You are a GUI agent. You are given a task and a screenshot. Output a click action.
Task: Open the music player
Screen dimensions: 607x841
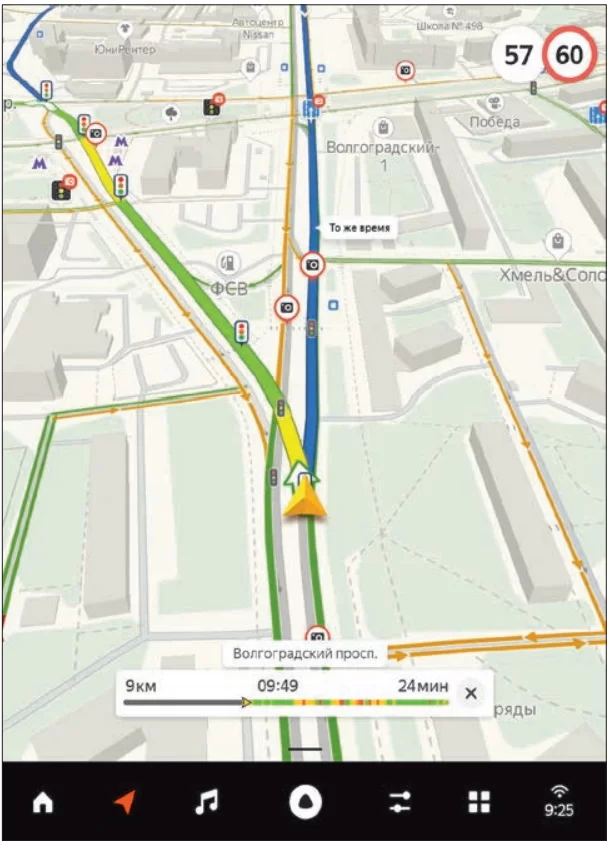206,802
